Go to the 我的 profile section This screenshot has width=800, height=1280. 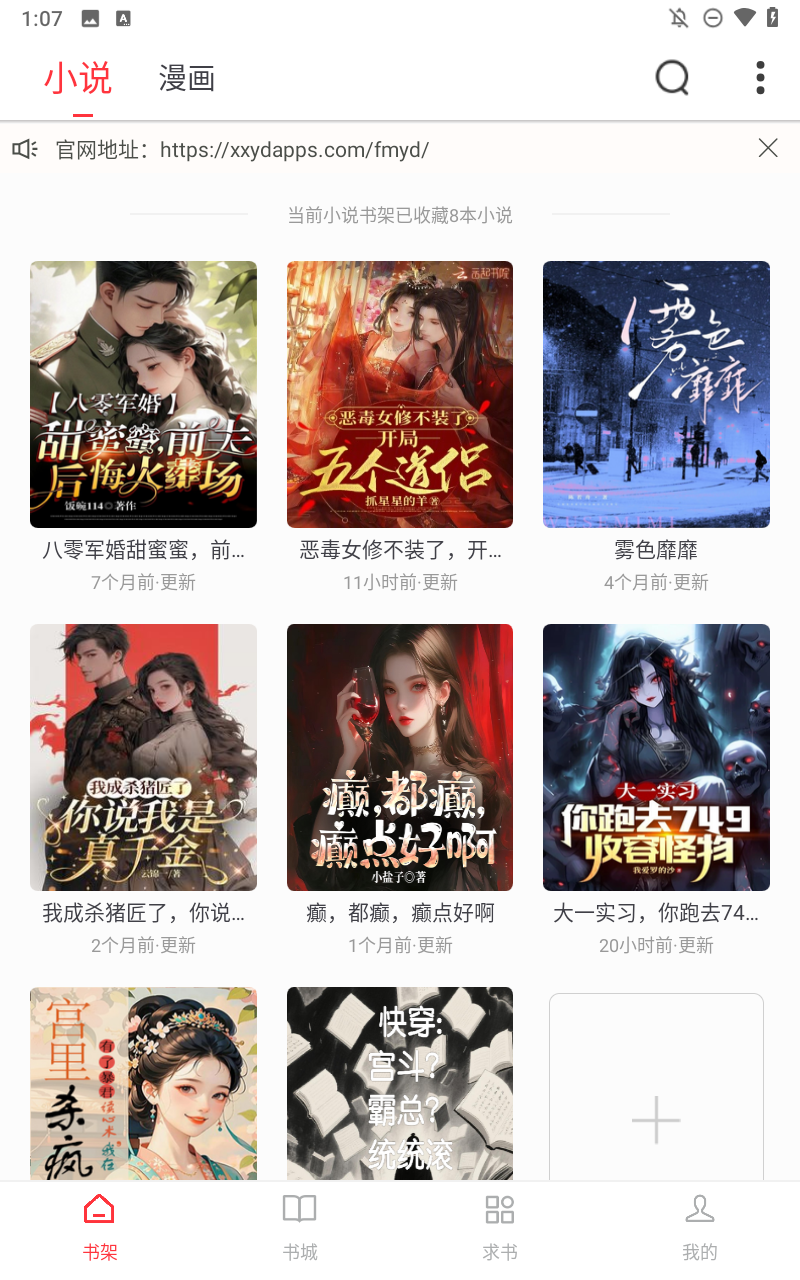(700, 1222)
